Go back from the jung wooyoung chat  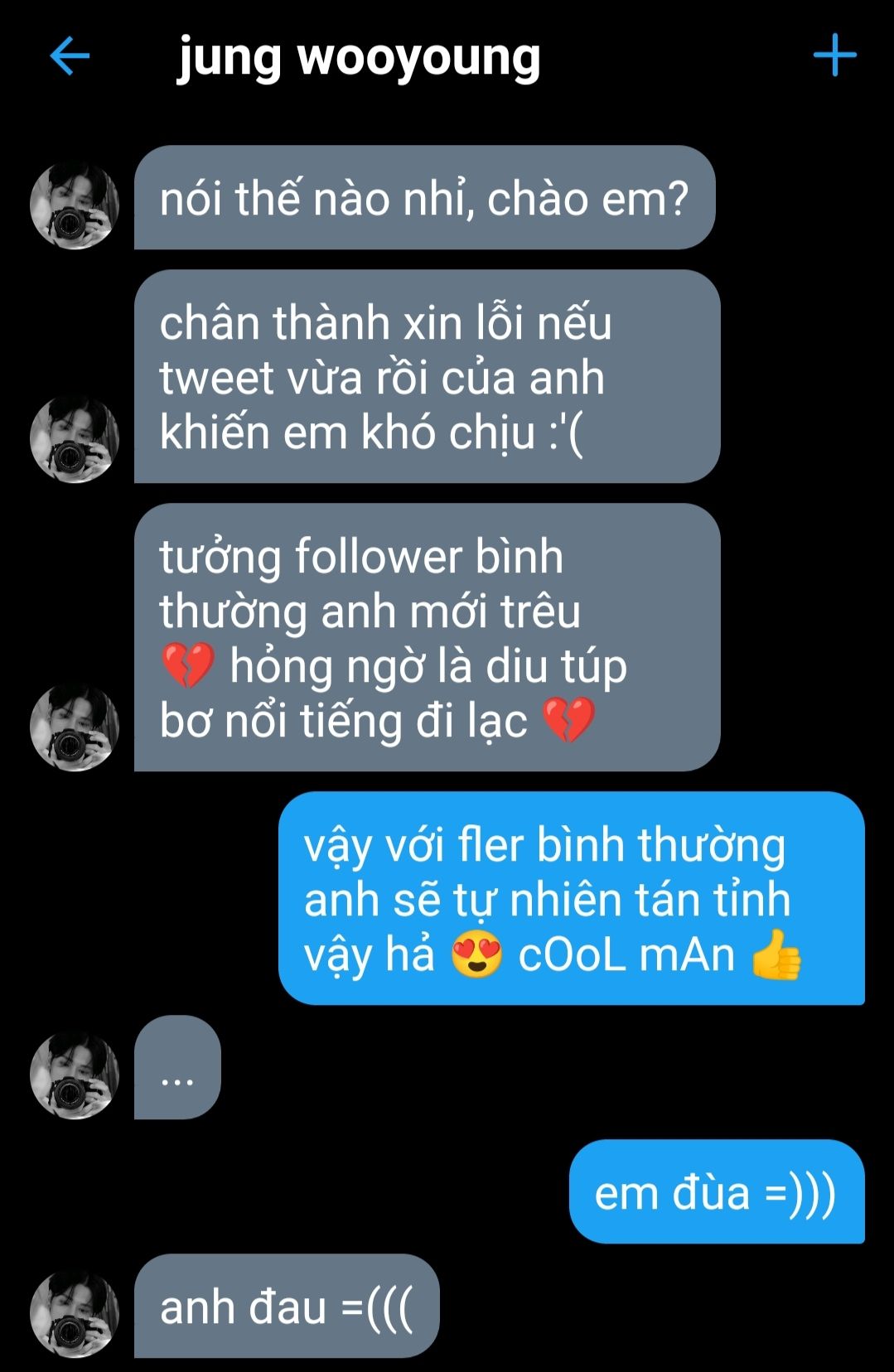tap(70, 56)
